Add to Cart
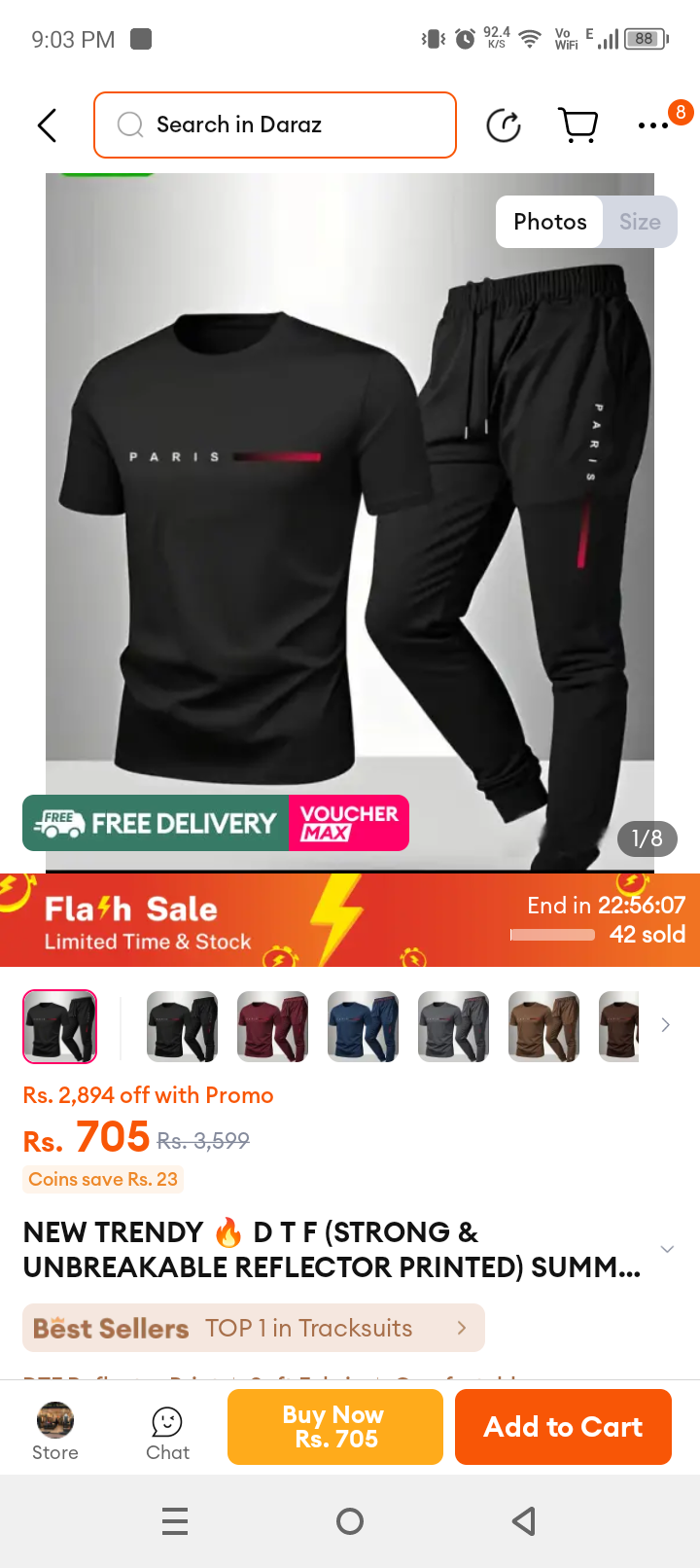Screen dimensions: 700x1568 [563, 1427]
